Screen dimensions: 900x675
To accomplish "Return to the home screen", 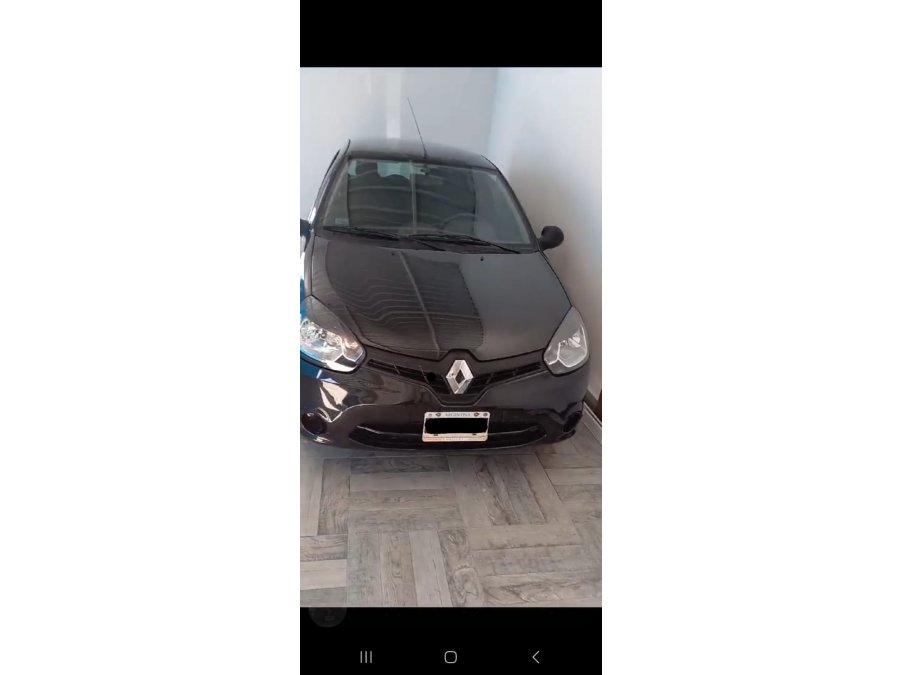I will pos(450,657).
